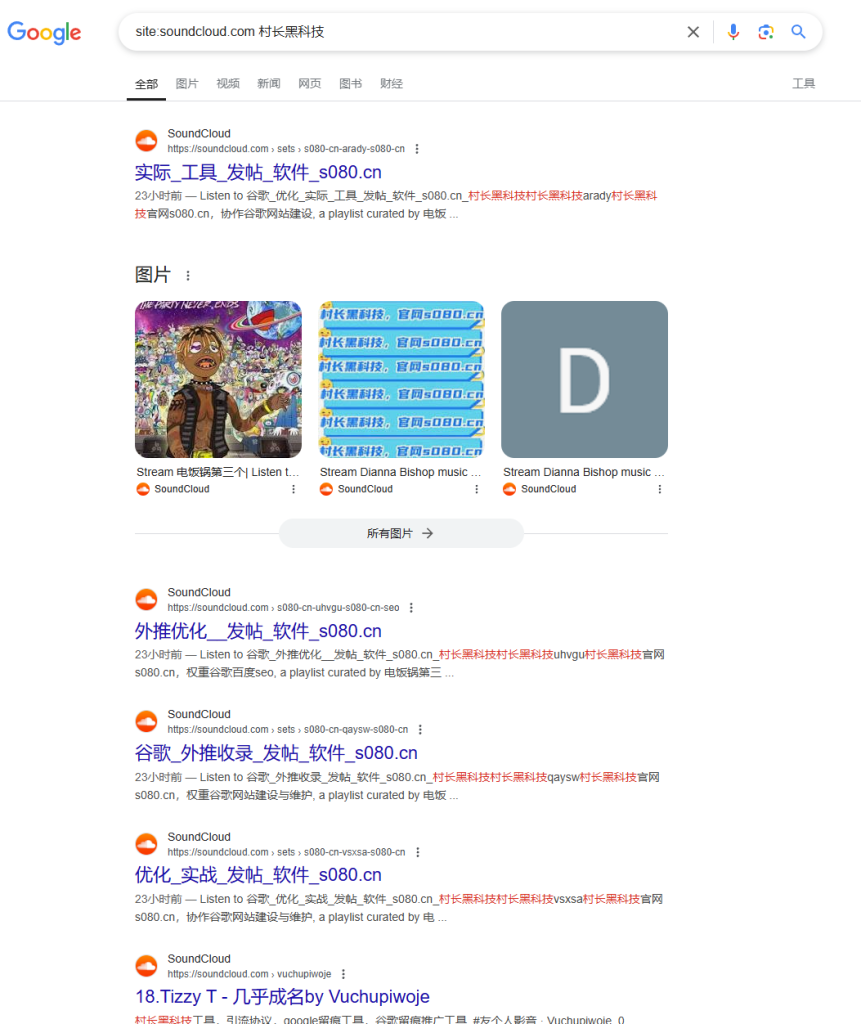Click the magnifying glass search icon

click(798, 32)
